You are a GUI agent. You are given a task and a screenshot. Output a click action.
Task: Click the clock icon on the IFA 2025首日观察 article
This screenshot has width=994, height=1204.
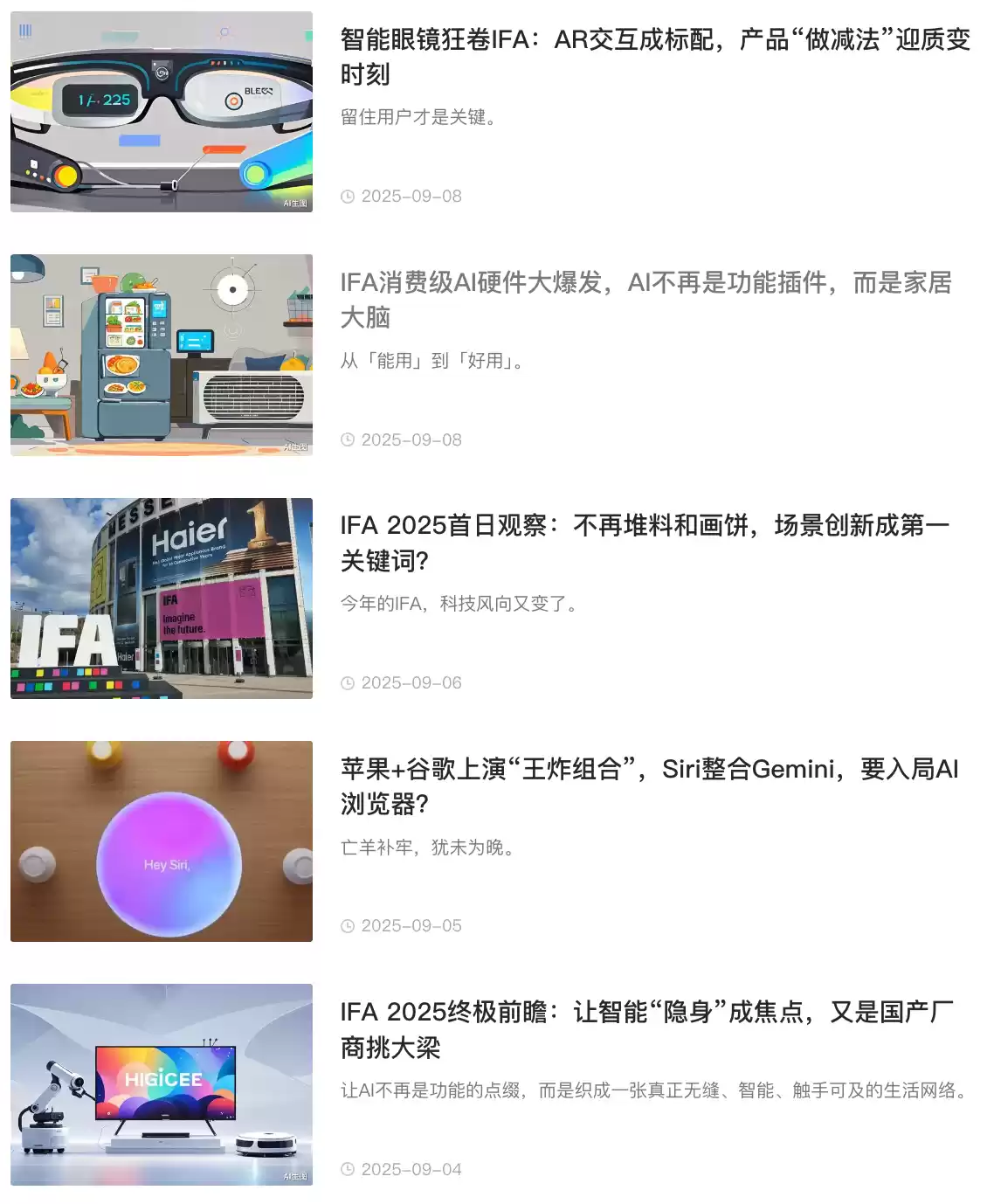tap(349, 682)
